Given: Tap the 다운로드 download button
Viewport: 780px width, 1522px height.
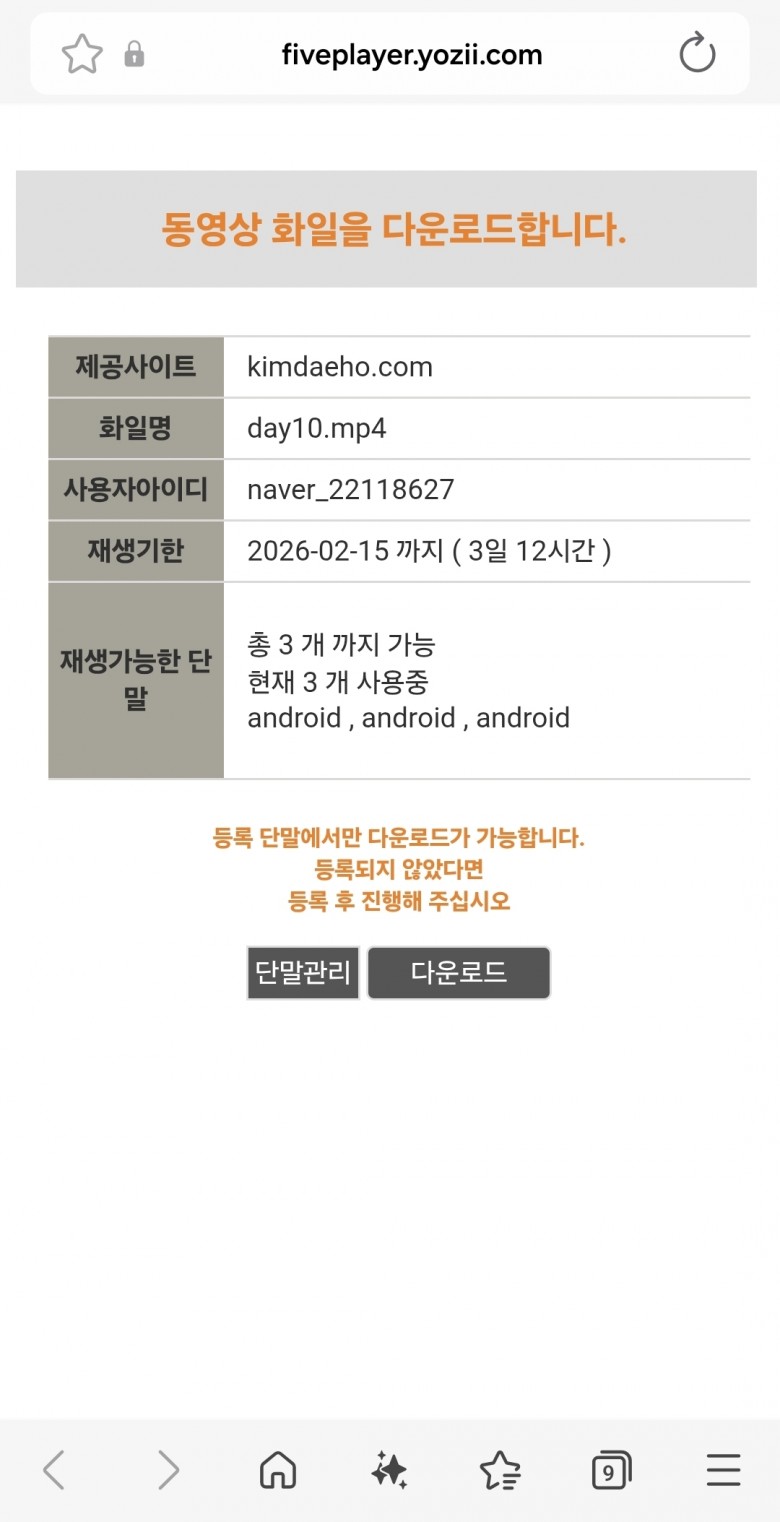Looking at the screenshot, I should click(459, 973).
